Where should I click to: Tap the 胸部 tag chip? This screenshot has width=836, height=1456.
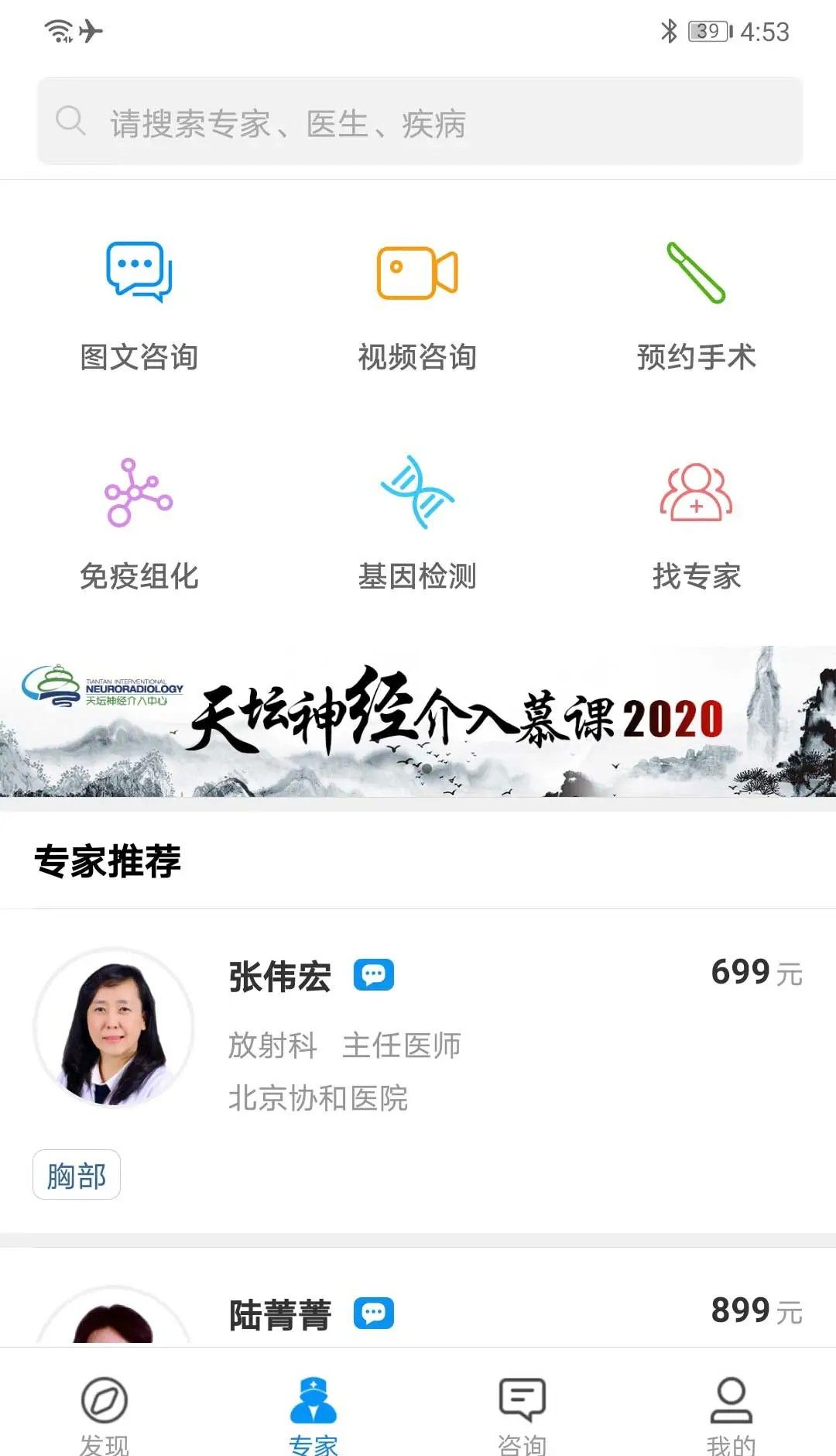(77, 1175)
